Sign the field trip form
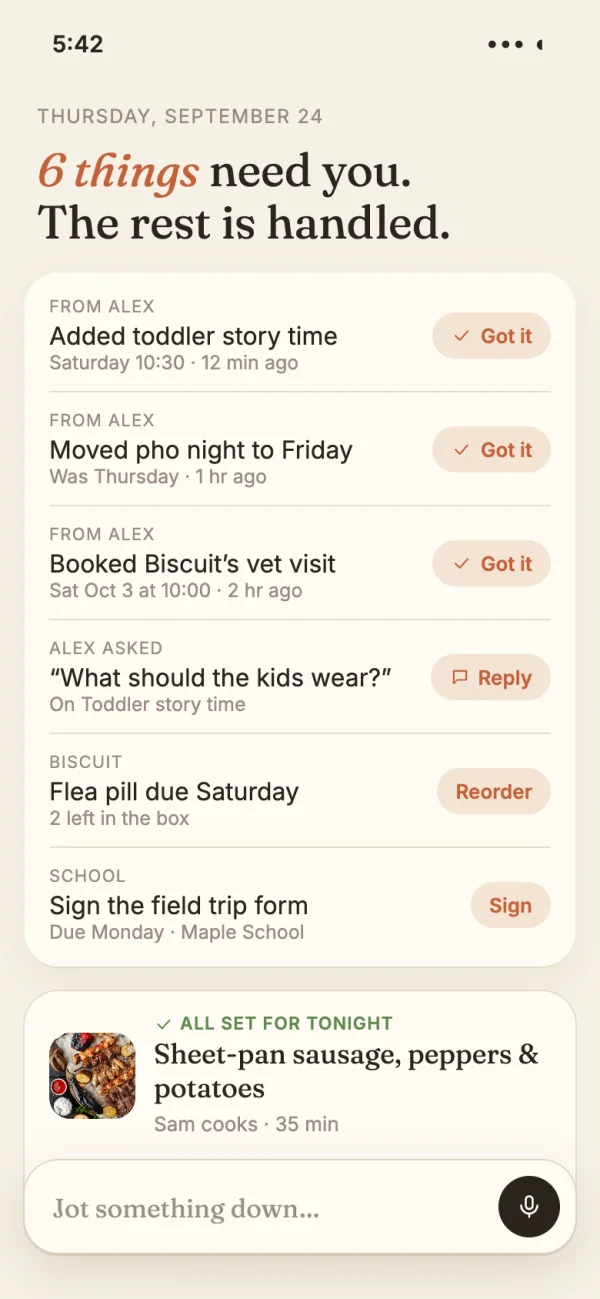The image size is (600, 1299). pyautogui.click(x=510, y=906)
